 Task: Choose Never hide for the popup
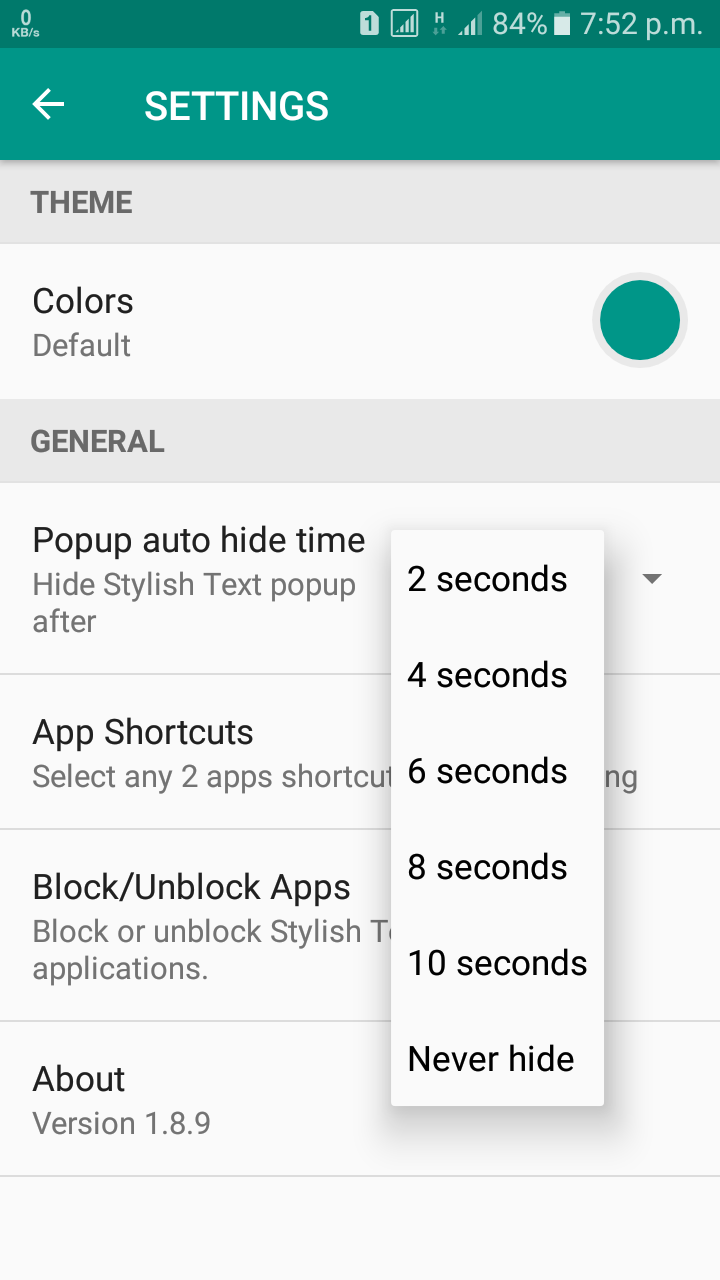coord(491,1059)
